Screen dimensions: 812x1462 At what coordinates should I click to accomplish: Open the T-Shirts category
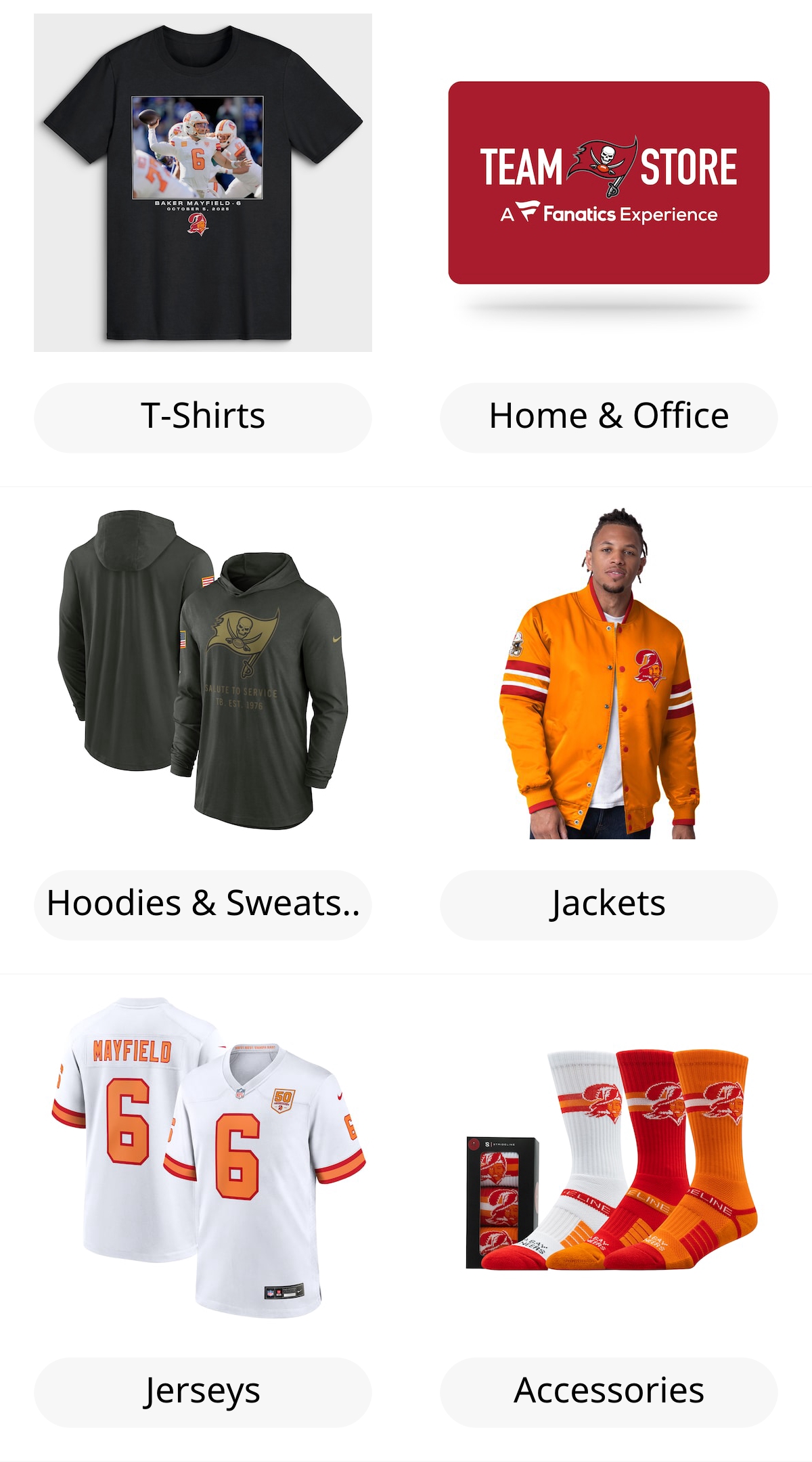click(203, 416)
